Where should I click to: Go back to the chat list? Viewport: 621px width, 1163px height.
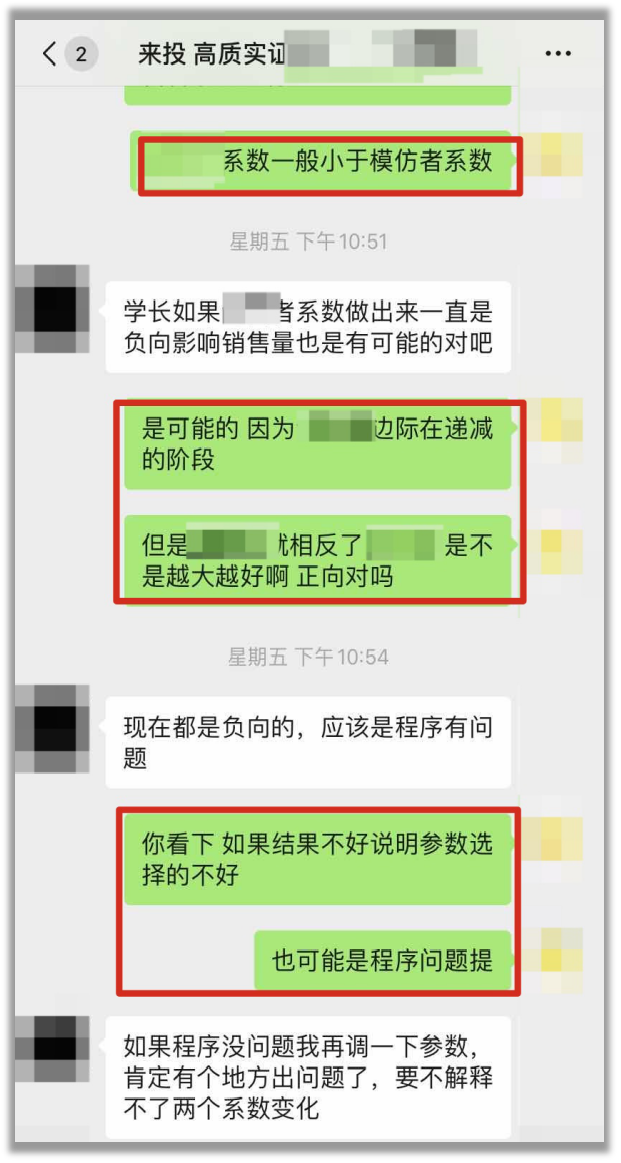[50, 54]
